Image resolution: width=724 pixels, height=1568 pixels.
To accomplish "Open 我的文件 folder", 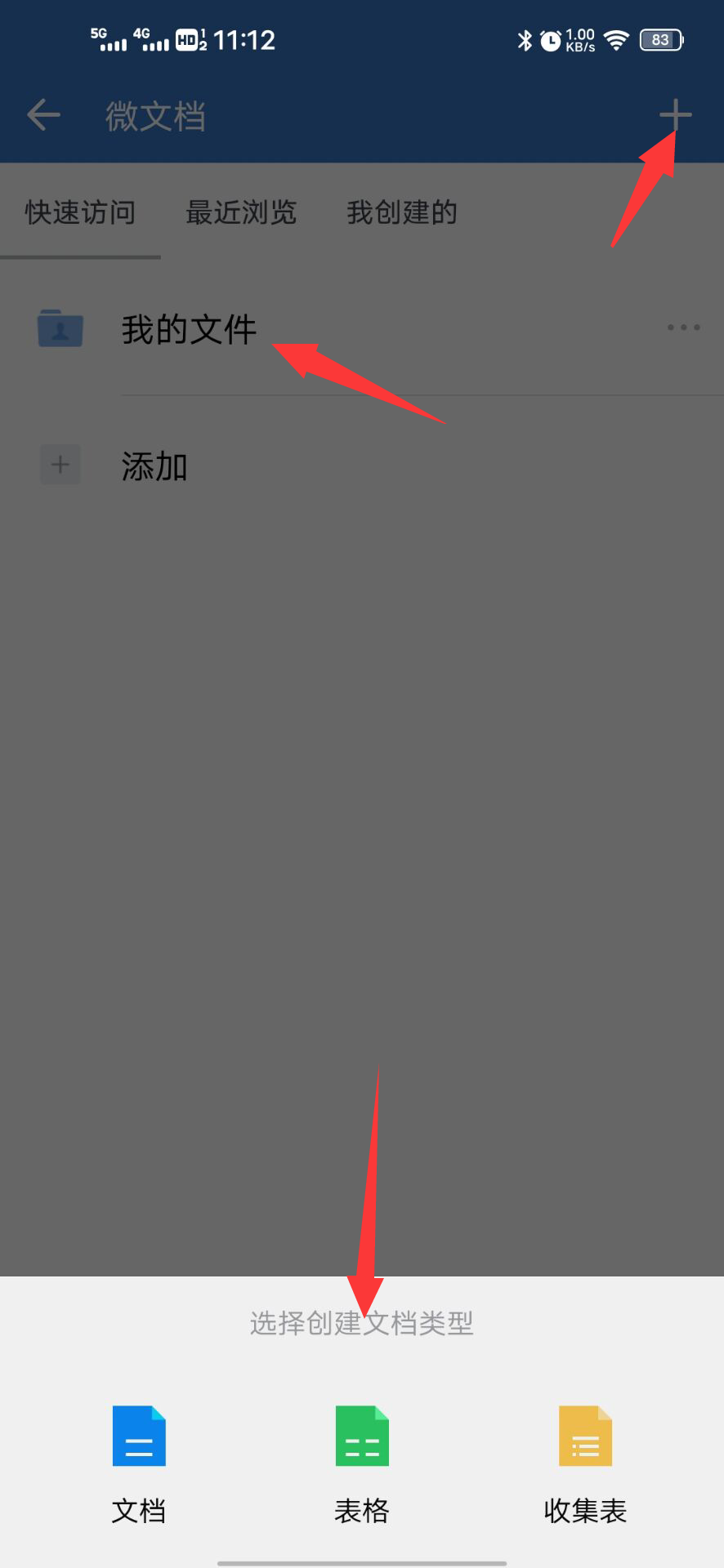I will click(x=189, y=329).
